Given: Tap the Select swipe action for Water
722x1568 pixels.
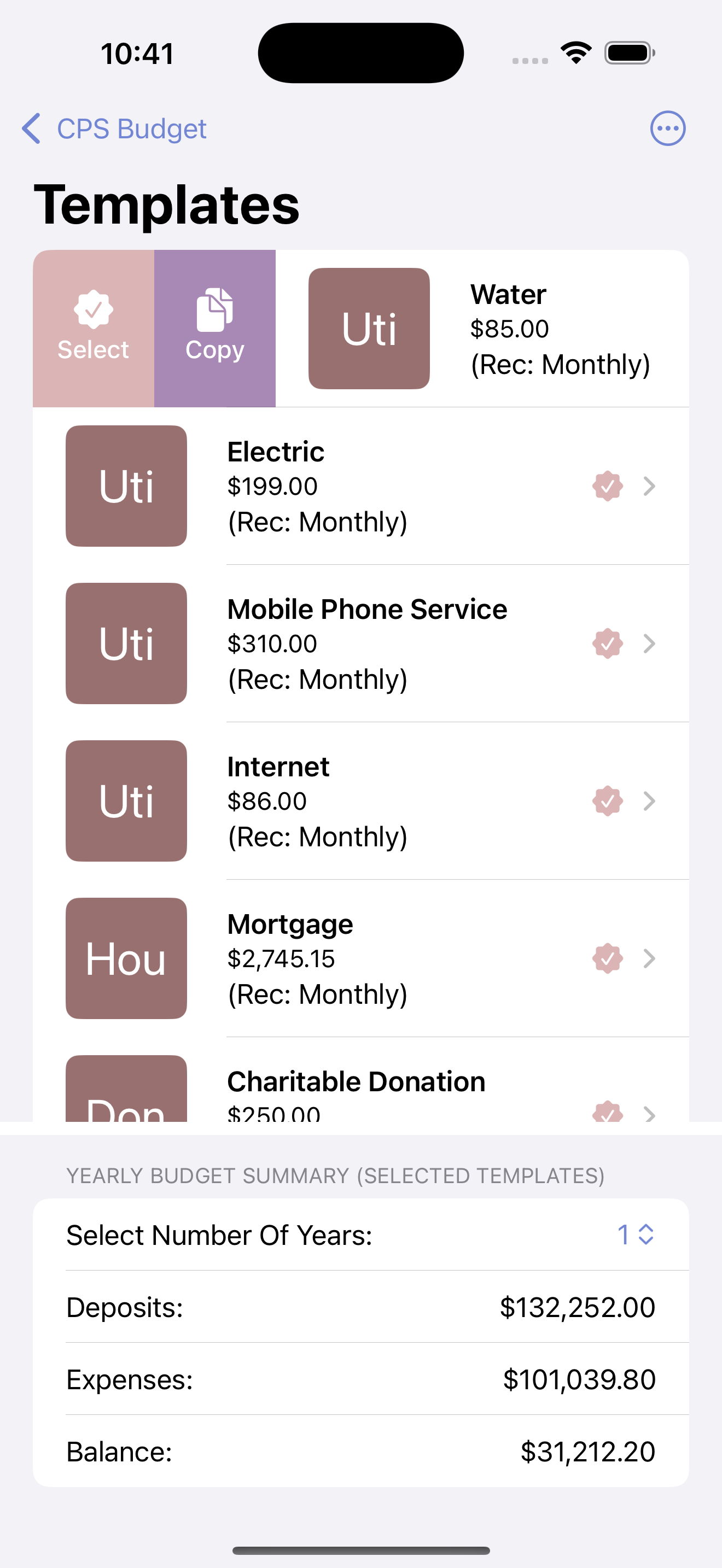Looking at the screenshot, I should click(x=93, y=329).
